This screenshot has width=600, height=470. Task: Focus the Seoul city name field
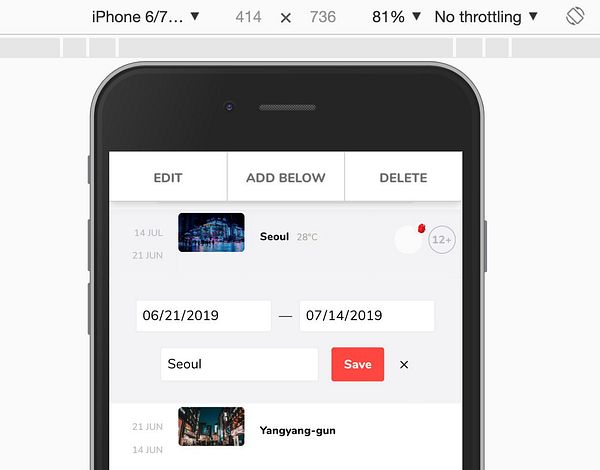pos(239,364)
